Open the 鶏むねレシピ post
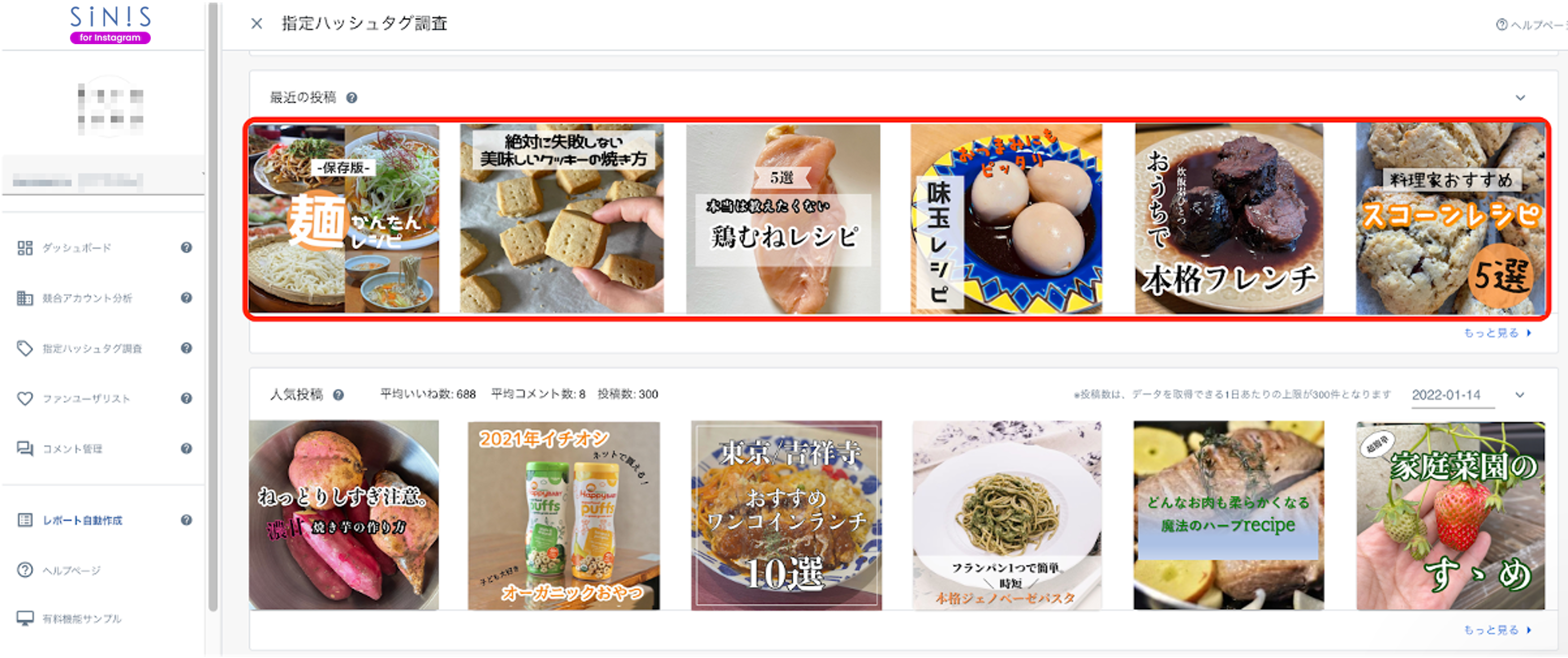1568x658 pixels. click(x=783, y=219)
